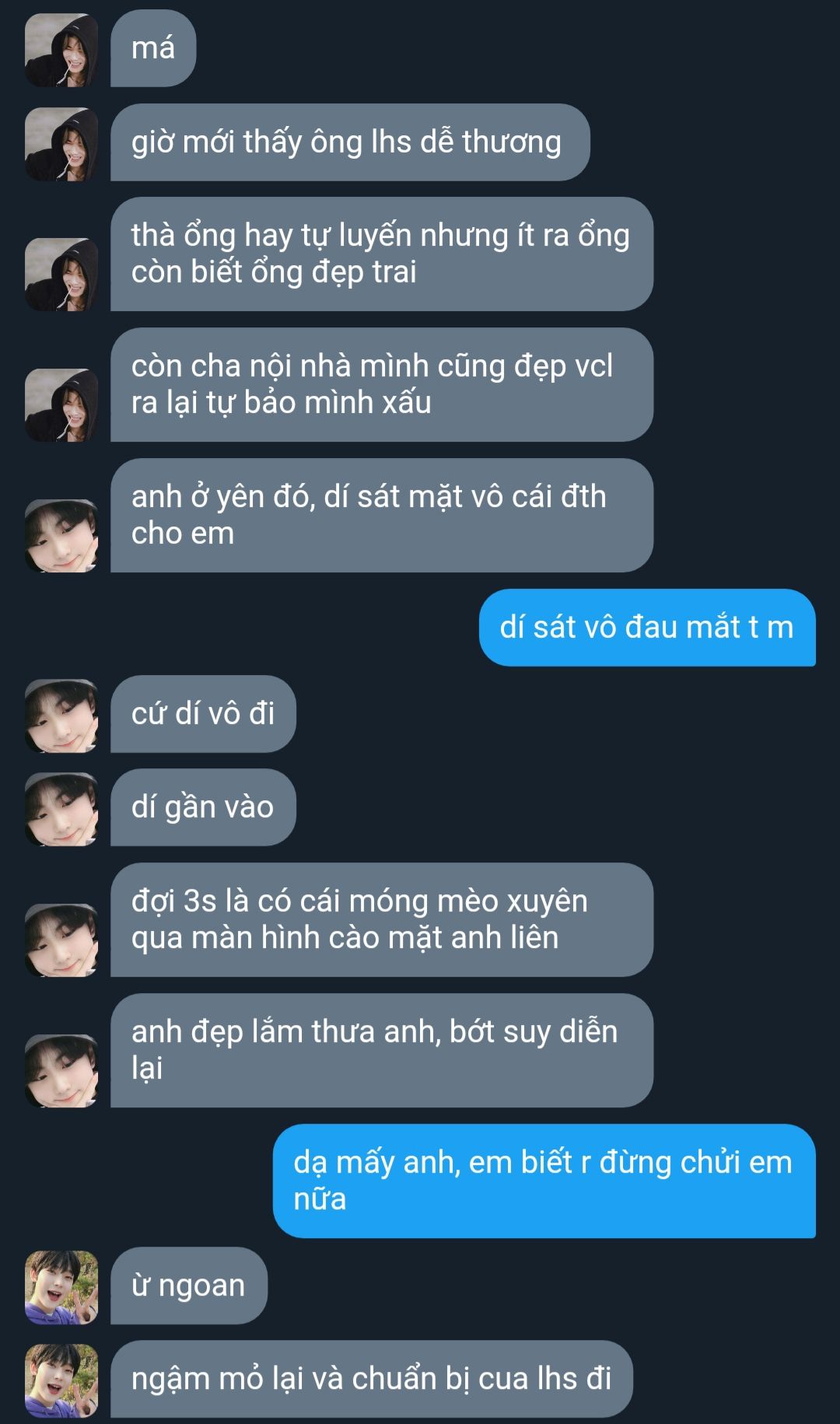Open avatar next to "anh ở yên đó" message
Screen dimensions: 840x1424
61,536
